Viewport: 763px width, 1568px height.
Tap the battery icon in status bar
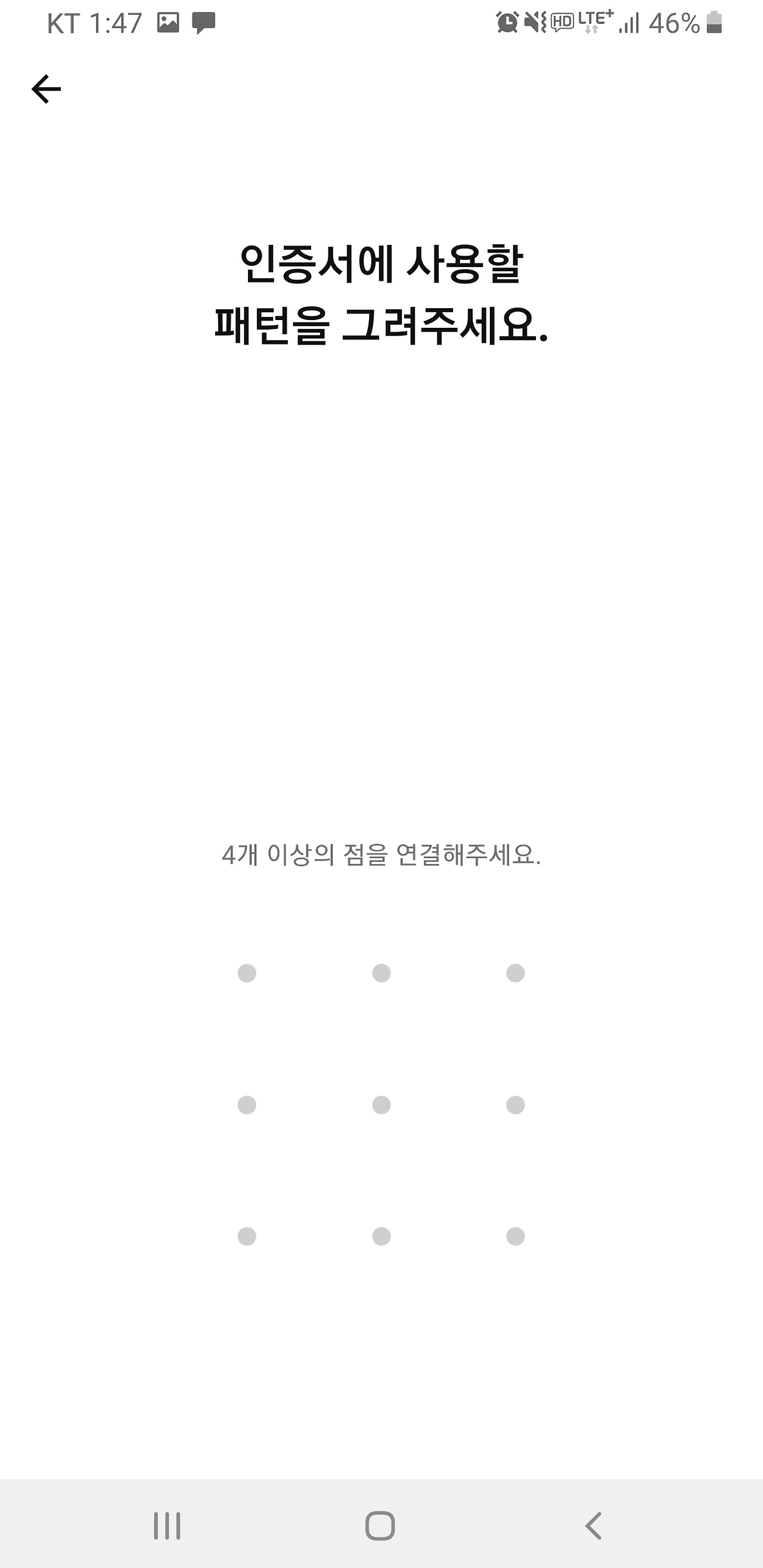pos(713,23)
